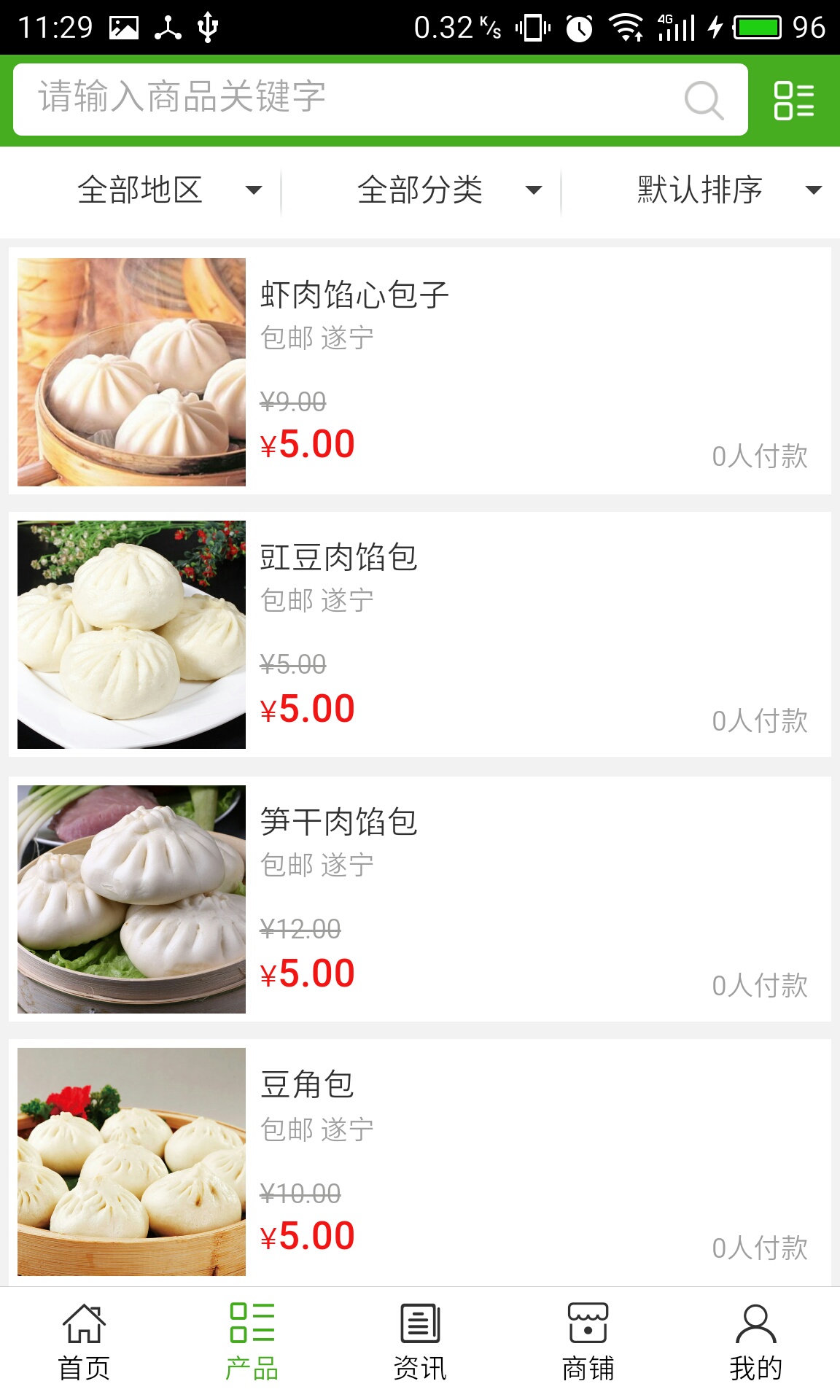
Task: Open the 虾肉馅心包子 product card
Action: (420, 371)
